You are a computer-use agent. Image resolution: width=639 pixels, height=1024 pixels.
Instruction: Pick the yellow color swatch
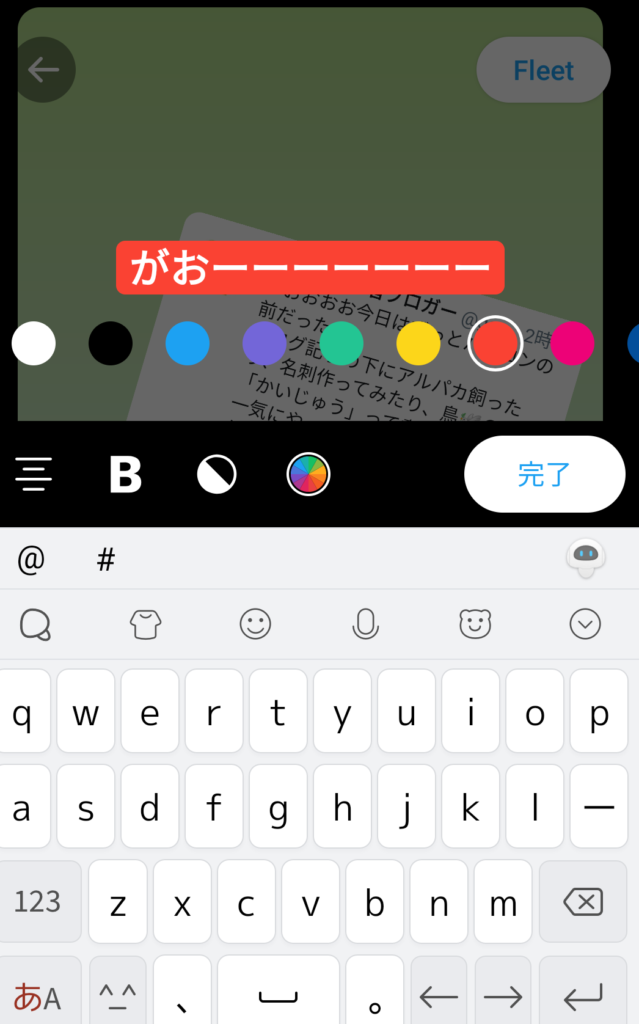coord(418,344)
